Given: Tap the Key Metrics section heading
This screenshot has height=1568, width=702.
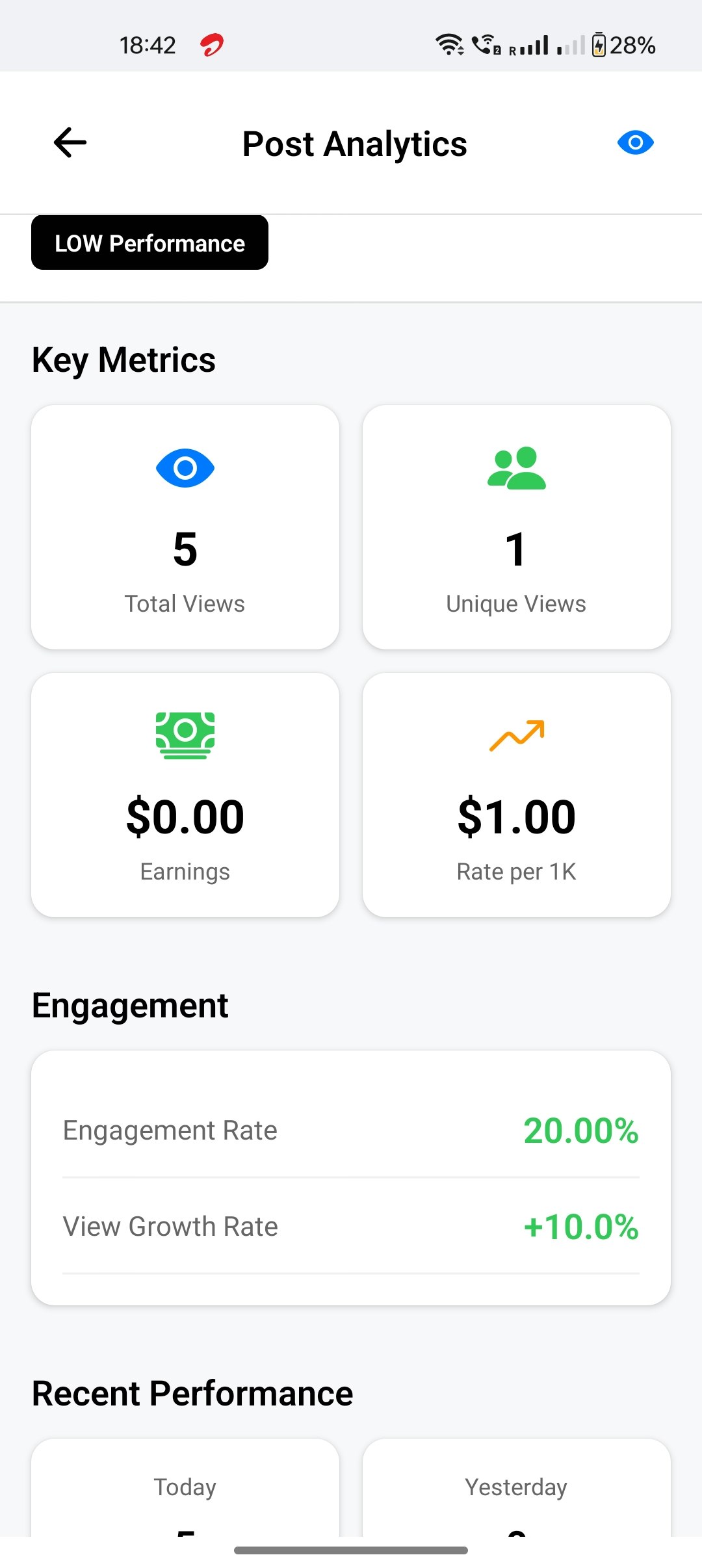Looking at the screenshot, I should [x=123, y=359].
